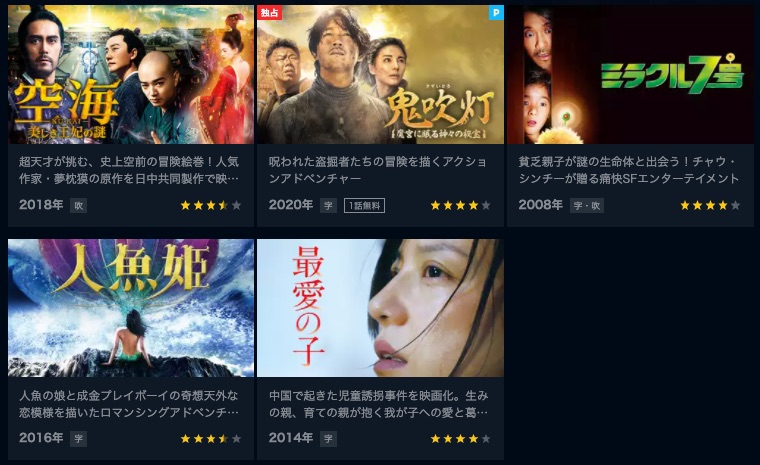Select the ミラクル7号 movie tile
The height and width of the screenshot is (465, 760).
630,75
